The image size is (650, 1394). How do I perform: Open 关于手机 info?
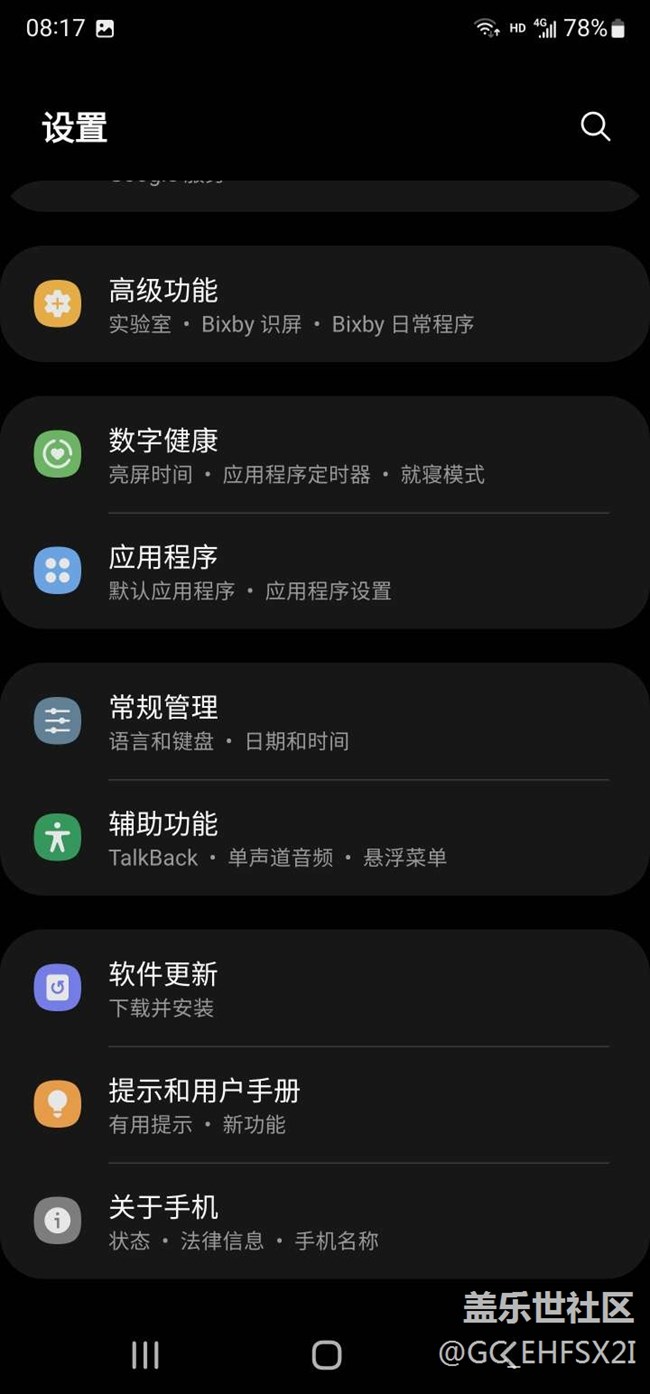pyautogui.click(x=324, y=1222)
